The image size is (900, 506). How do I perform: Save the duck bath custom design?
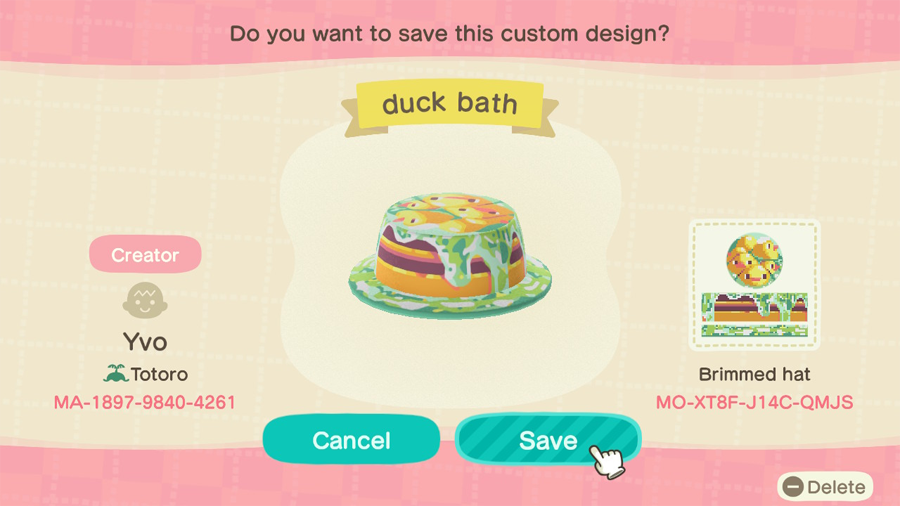coord(548,439)
